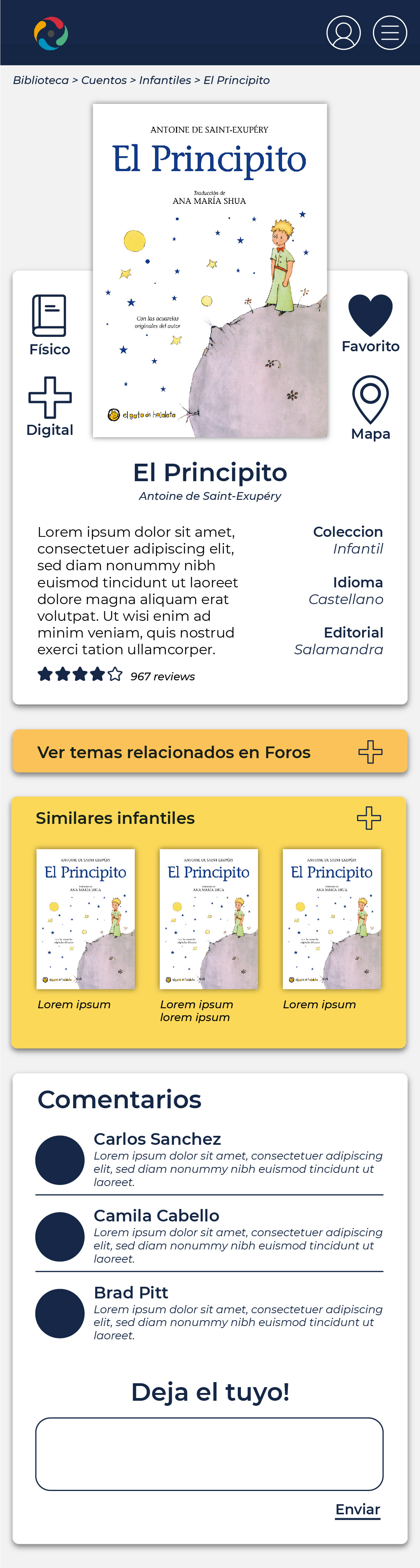
Task: Open the Cuentos breadcrumb link
Action: coord(104,81)
